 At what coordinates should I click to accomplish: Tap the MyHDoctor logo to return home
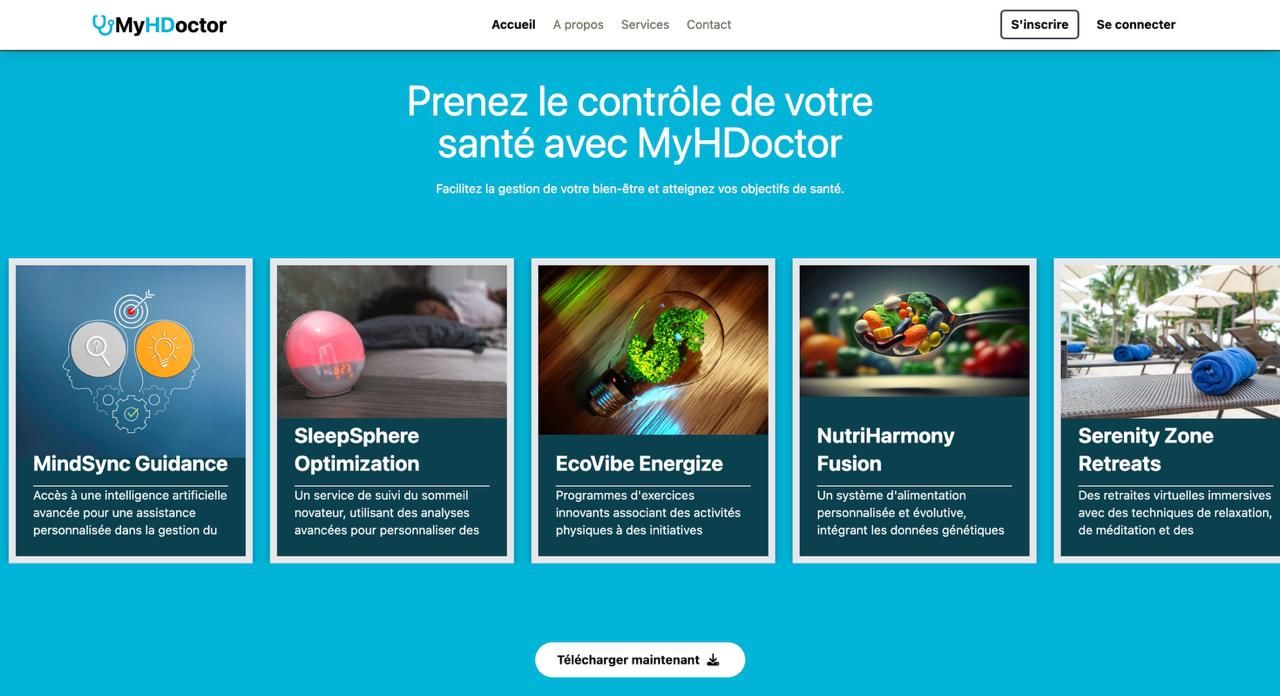click(x=160, y=25)
